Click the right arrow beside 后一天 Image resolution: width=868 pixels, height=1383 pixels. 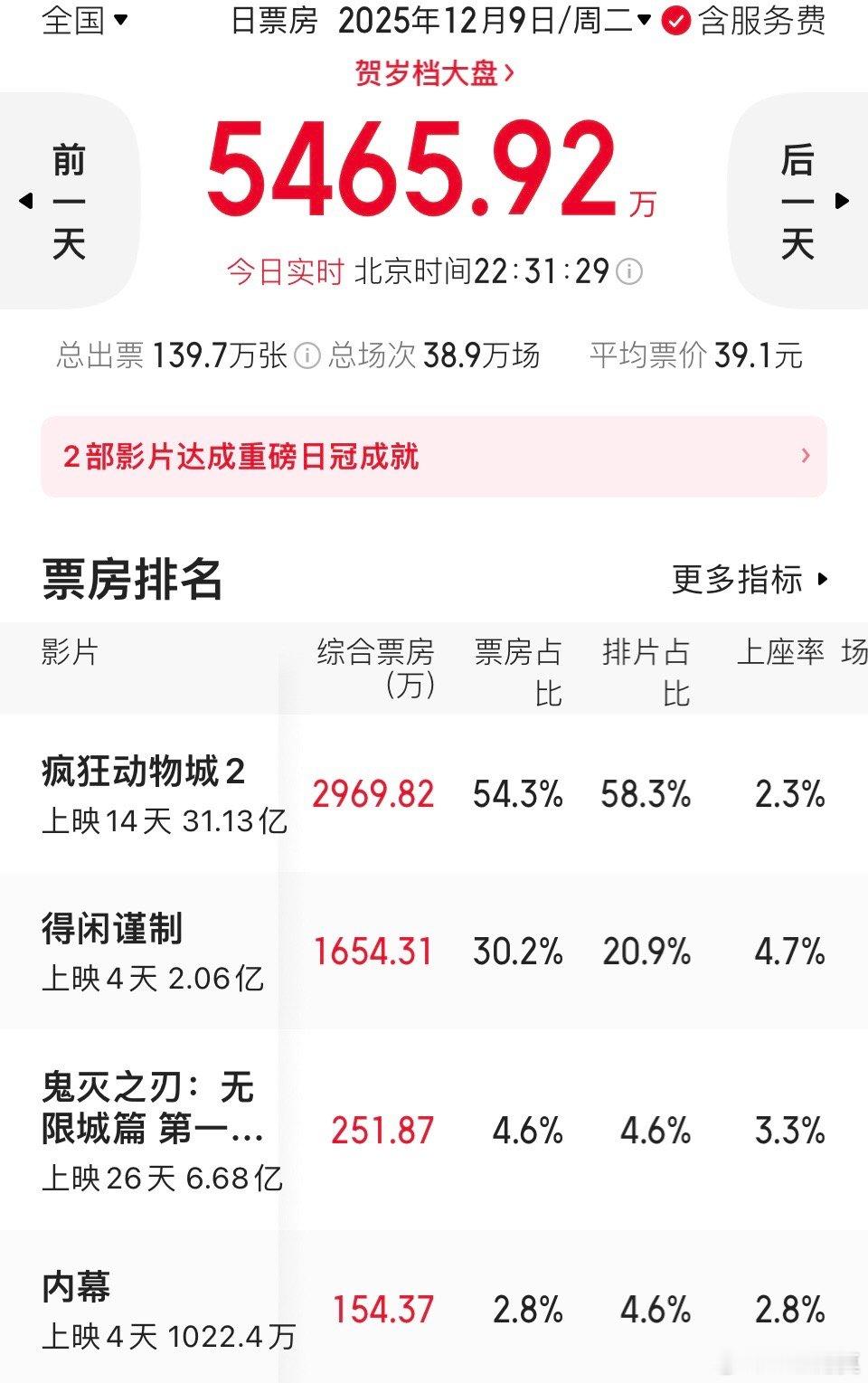point(844,201)
